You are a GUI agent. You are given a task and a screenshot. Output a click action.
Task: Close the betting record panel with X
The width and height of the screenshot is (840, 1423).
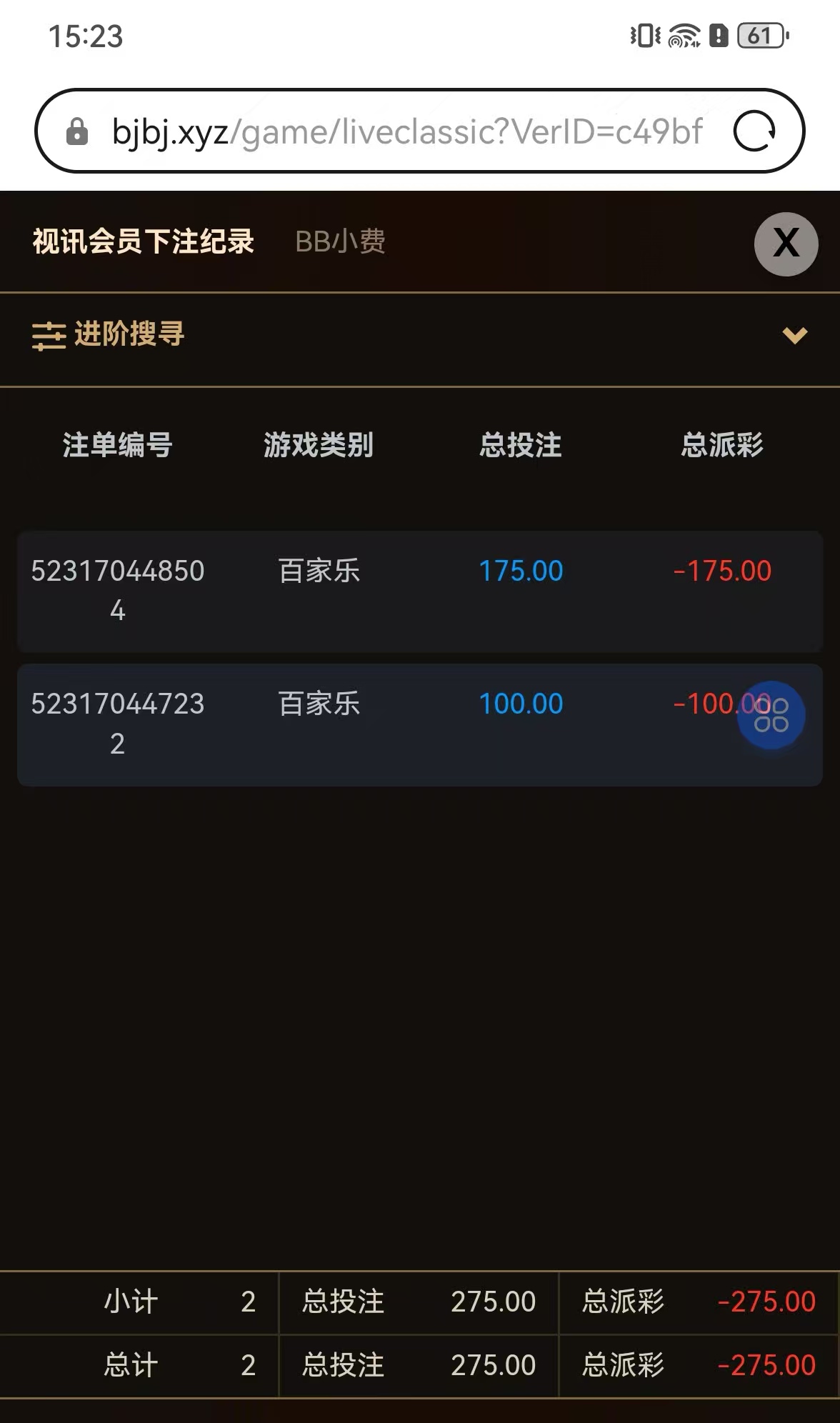click(x=786, y=244)
